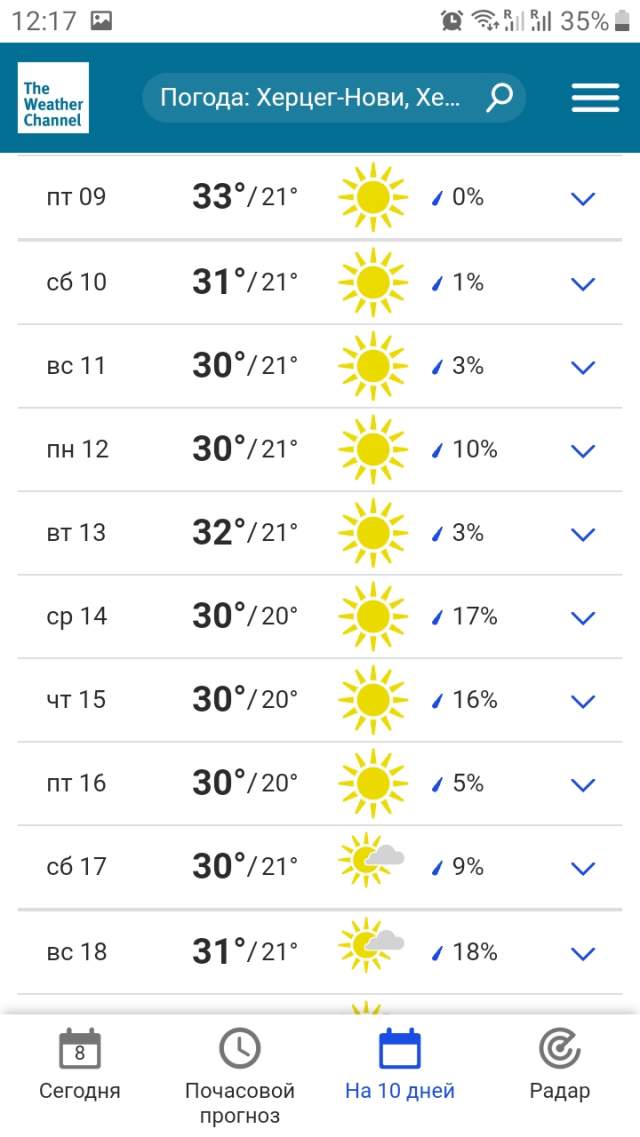
Task: Expand forecast details for чт 15
Action: (582, 700)
